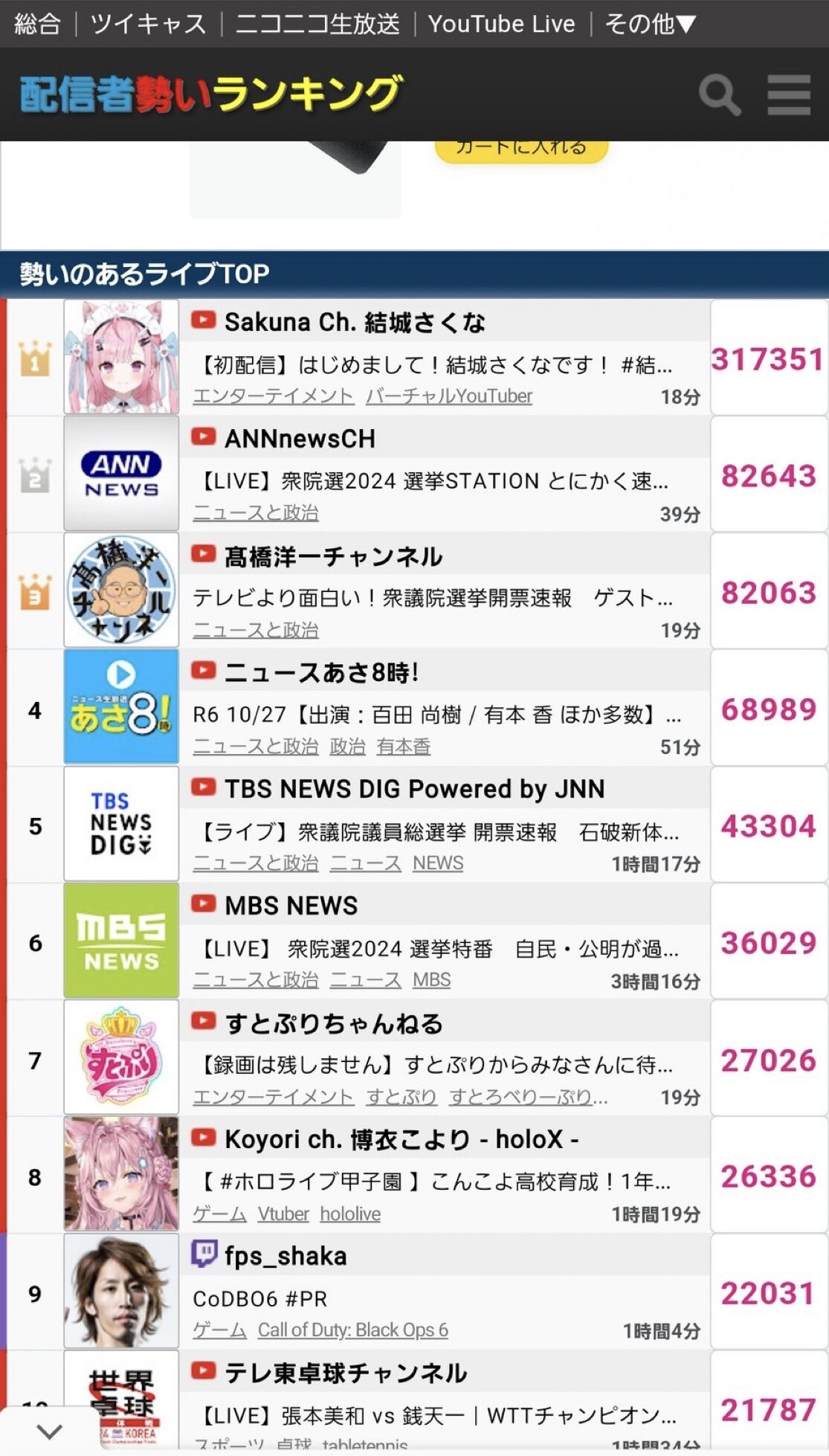Tap the バーチャルYouTuber tag link
Image resolution: width=829 pixels, height=1456 pixels.
pyautogui.click(x=449, y=396)
